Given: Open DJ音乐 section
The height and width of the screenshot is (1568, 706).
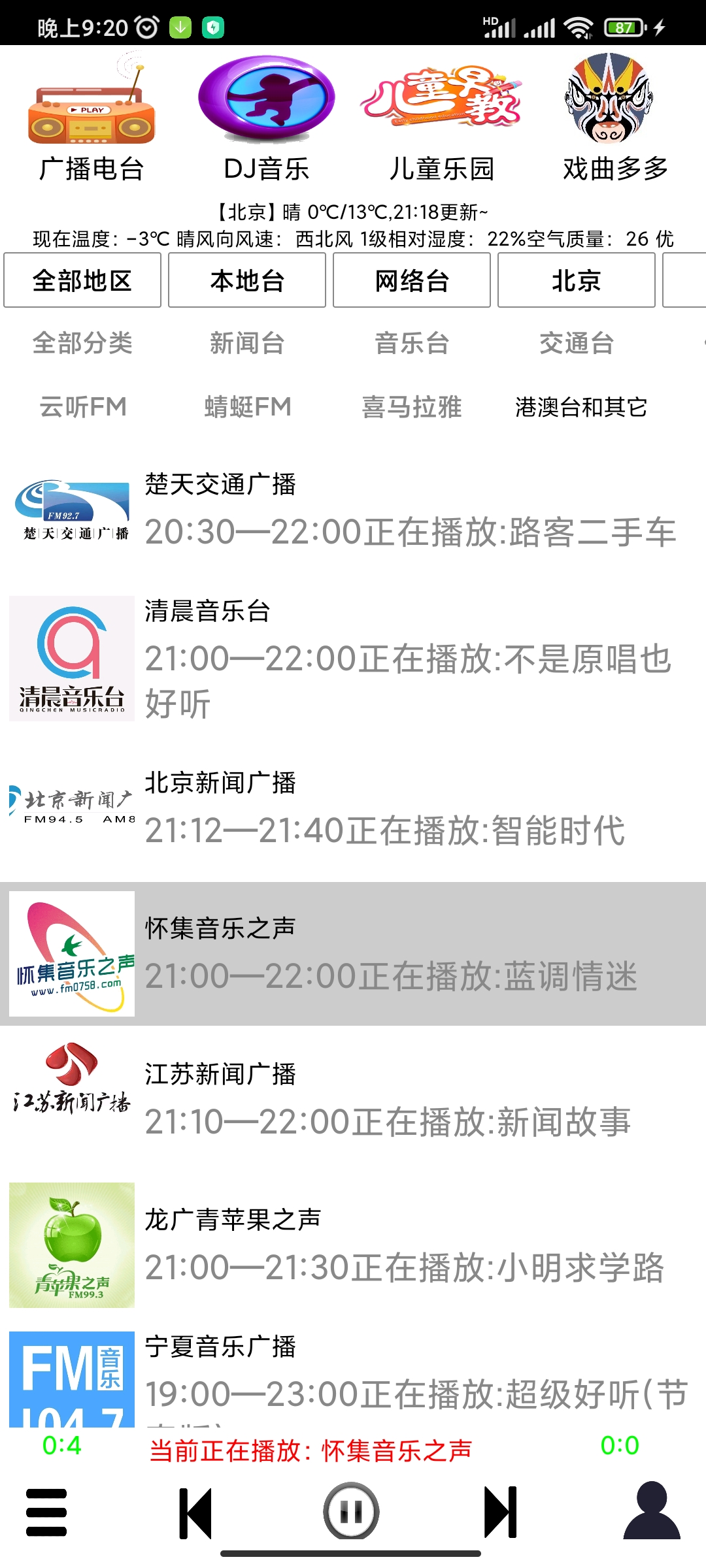Looking at the screenshot, I should click(266, 118).
